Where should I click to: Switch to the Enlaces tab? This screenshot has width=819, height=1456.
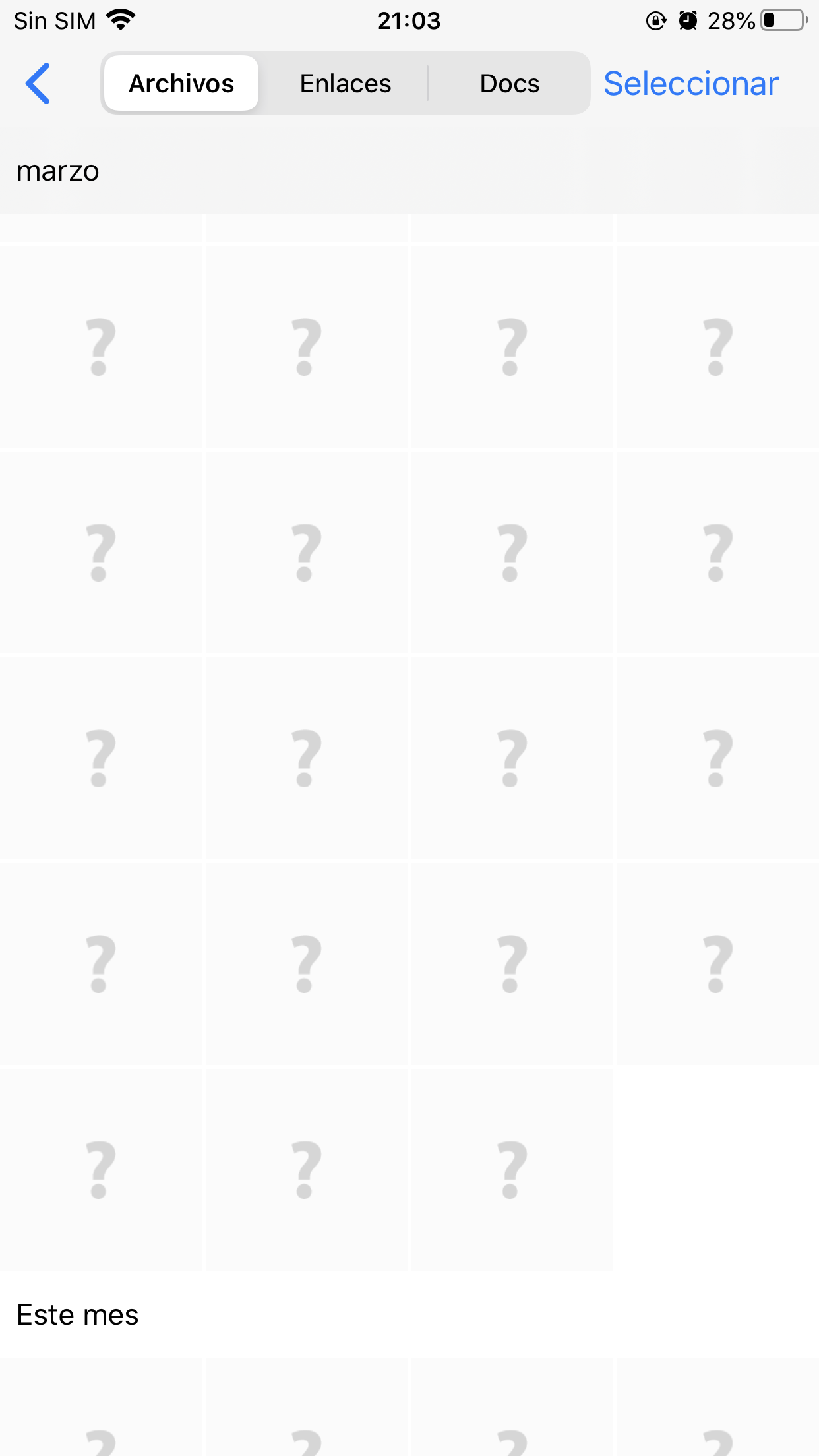tap(345, 84)
